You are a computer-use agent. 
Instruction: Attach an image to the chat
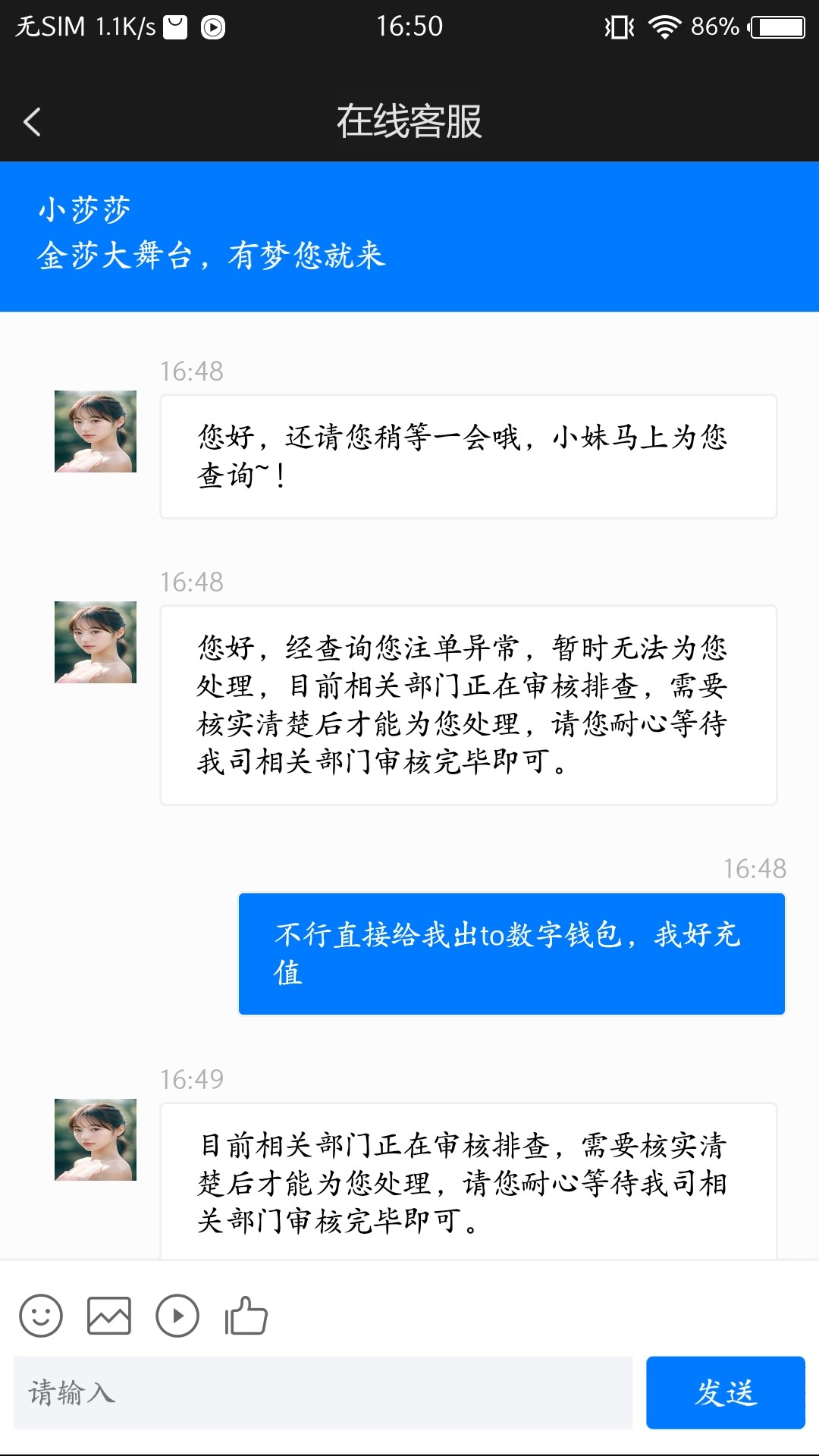109,1316
